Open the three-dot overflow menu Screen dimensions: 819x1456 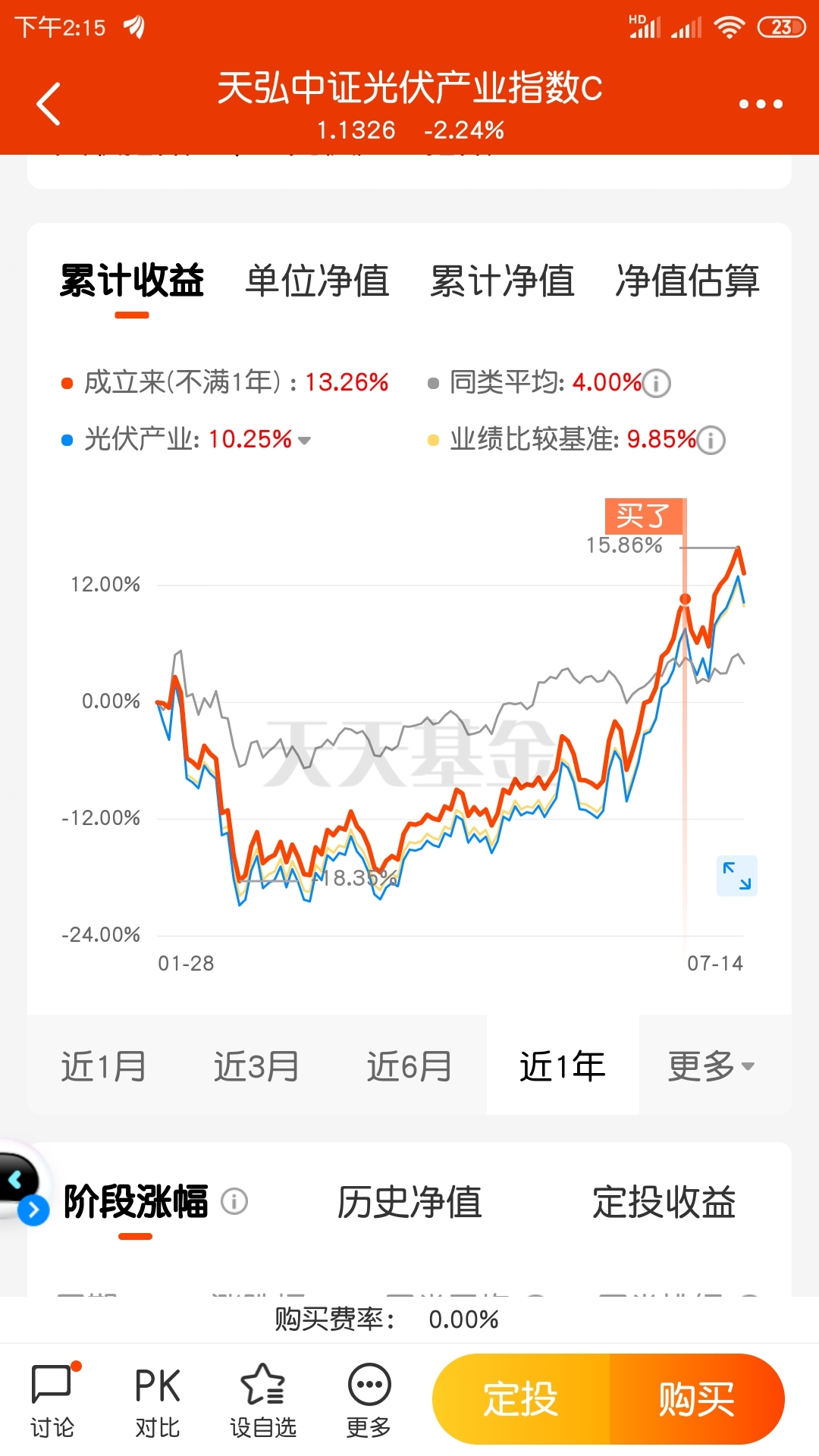761,104
